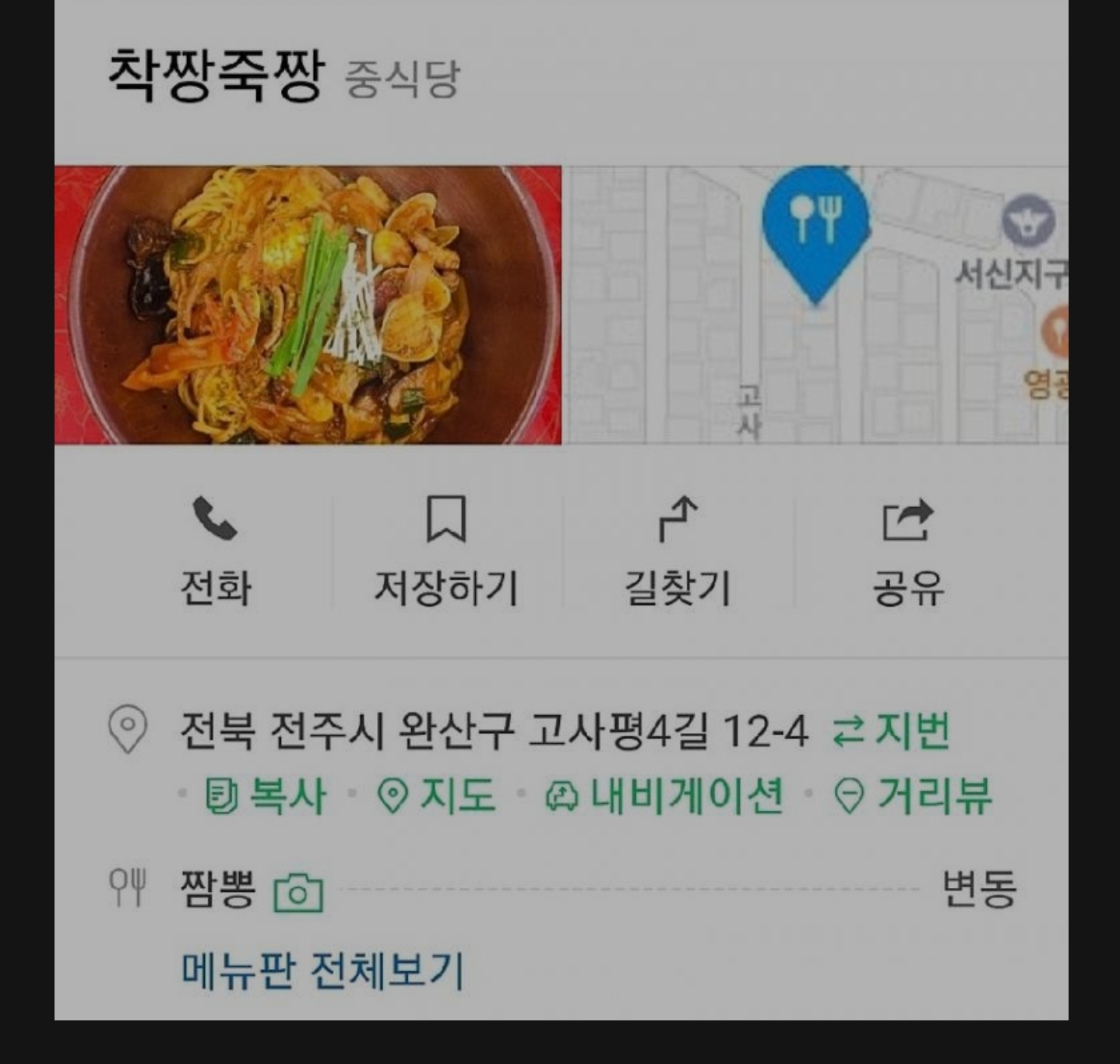Screen dimensions: 1120x1064
Task: Share this place via 공유
Action: (907, 551)
